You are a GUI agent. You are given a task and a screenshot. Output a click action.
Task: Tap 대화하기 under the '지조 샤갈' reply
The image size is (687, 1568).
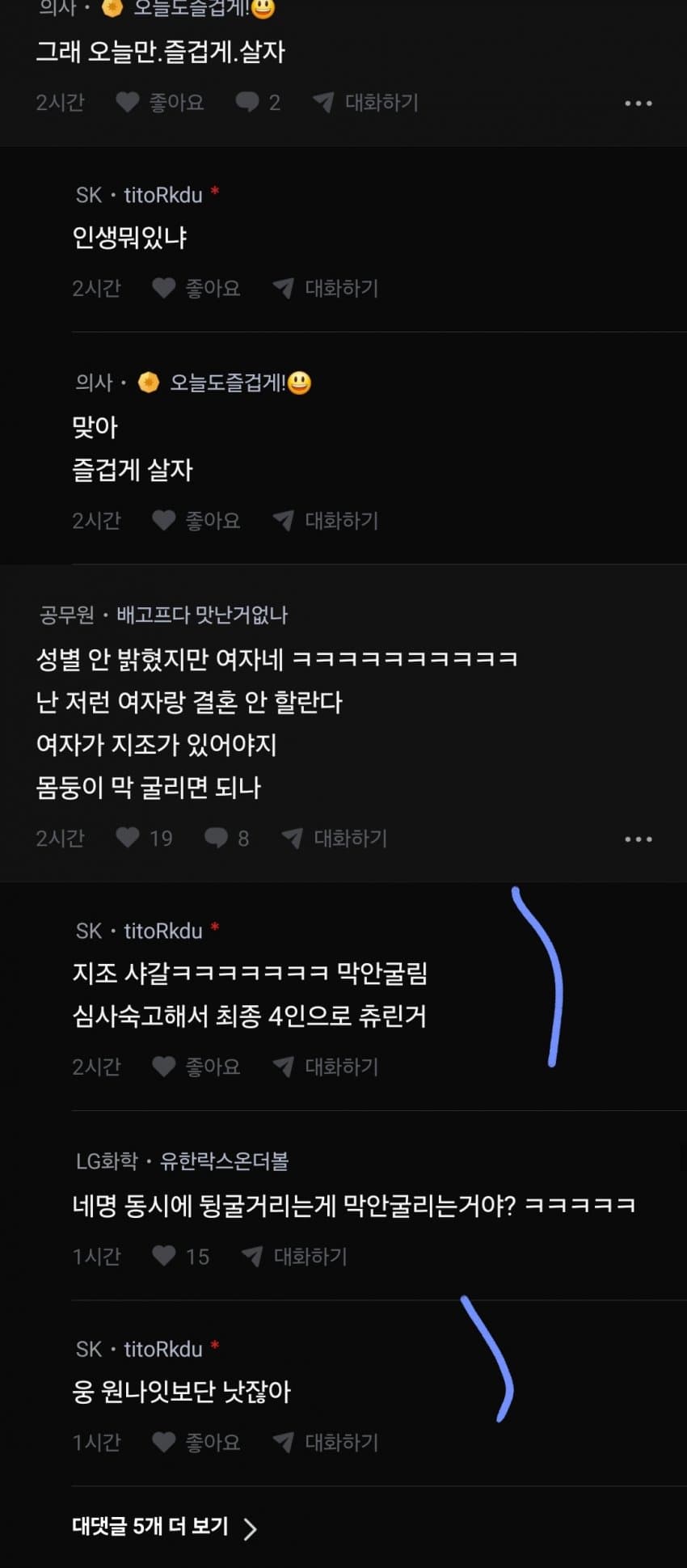tap(326, 1067)
